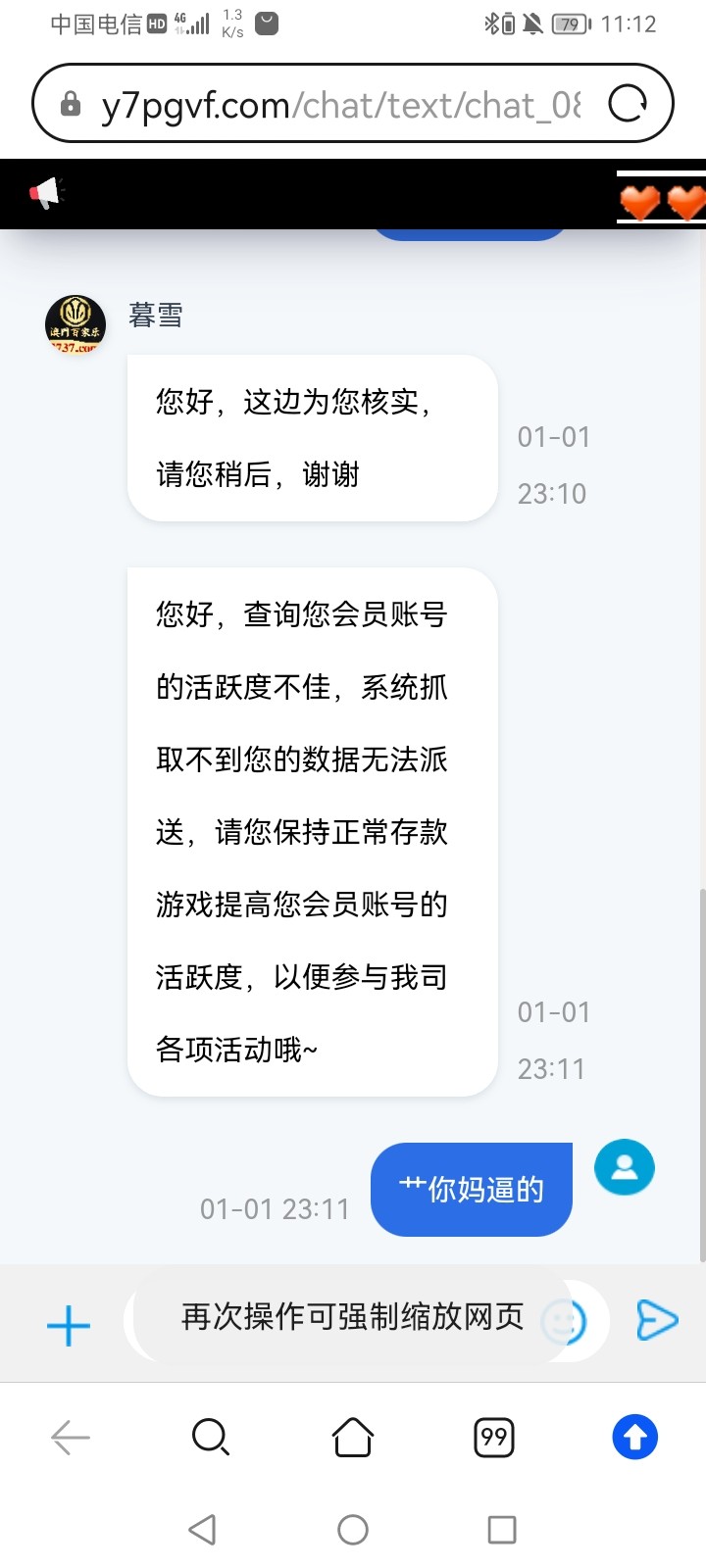Tap the blue upward arrow button

634,1438
